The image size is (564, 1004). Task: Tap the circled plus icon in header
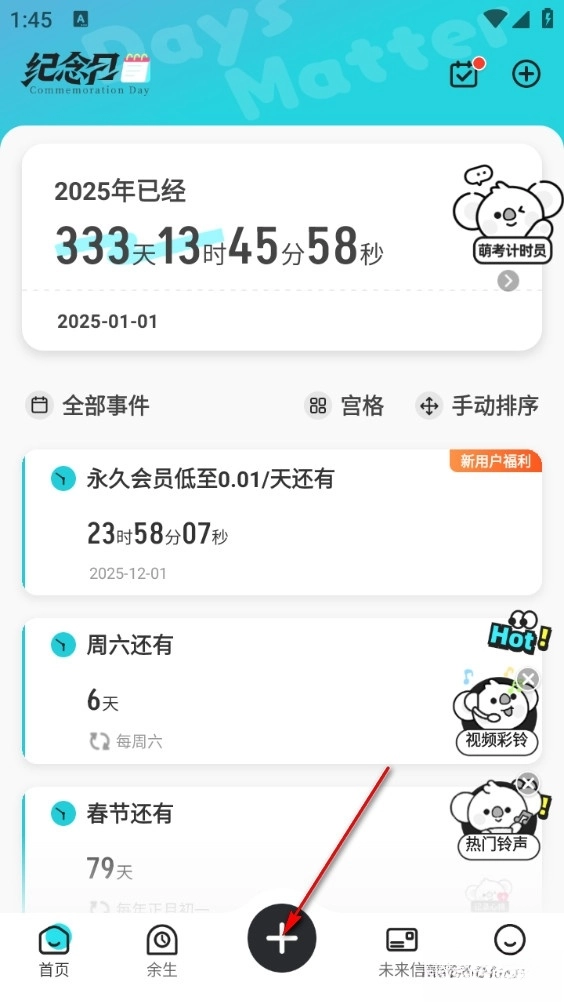(526, 74)
